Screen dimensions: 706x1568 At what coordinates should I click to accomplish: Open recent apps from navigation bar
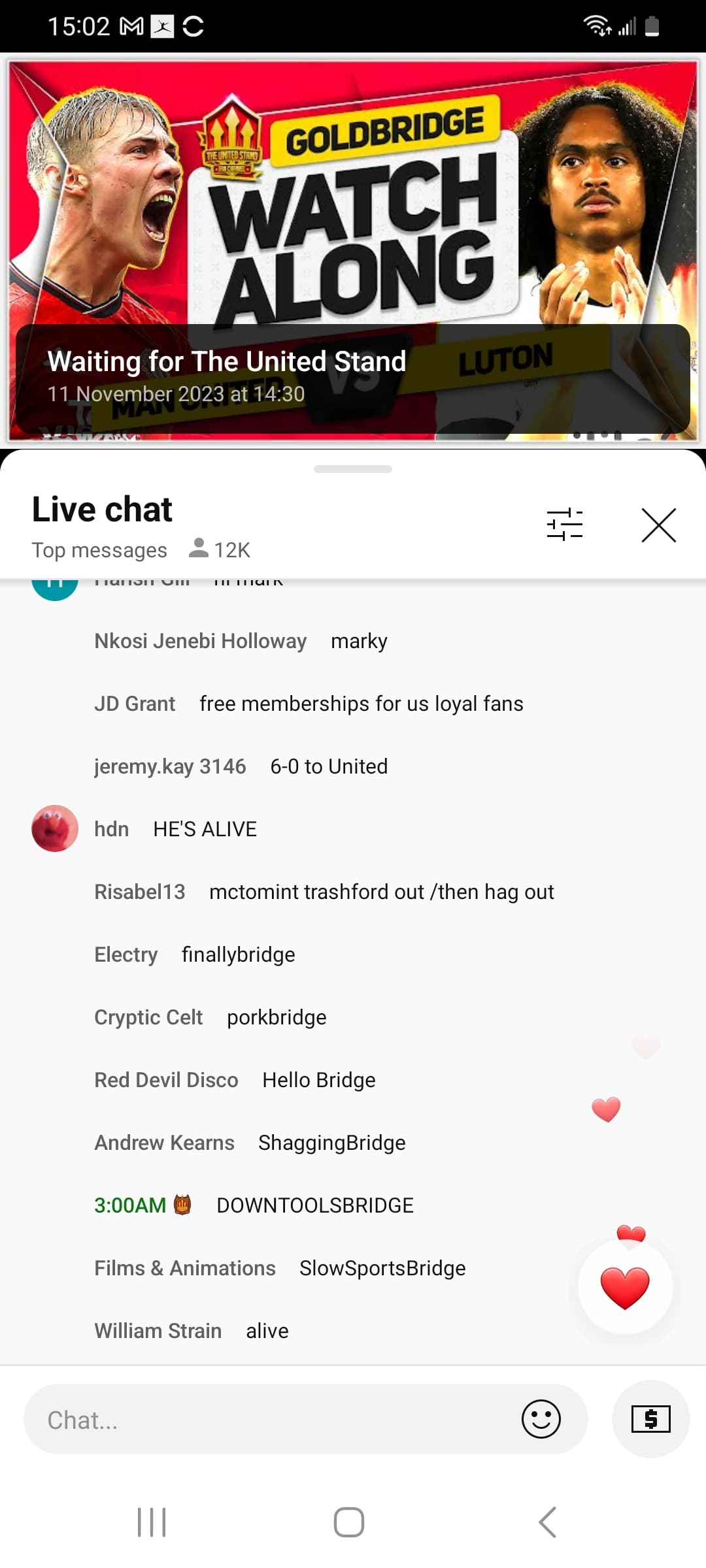click(152, 1522)
